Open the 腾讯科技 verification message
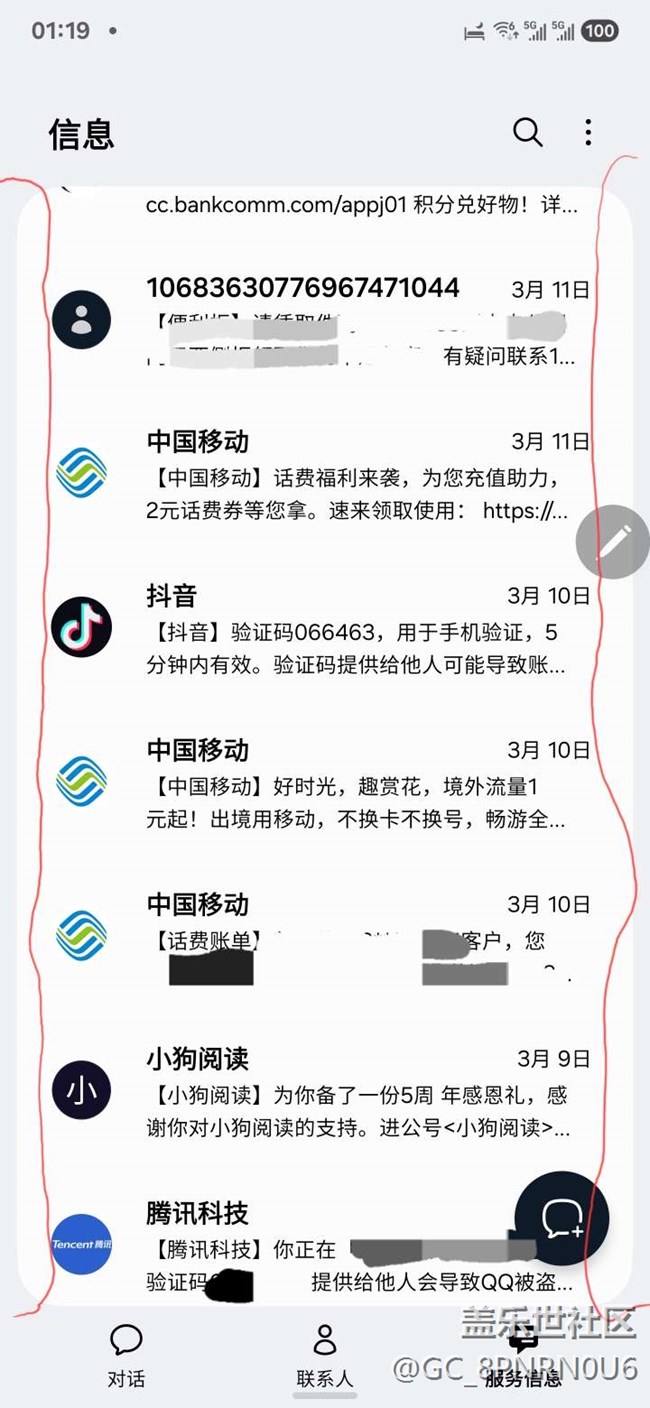Screen dimensions: 650x1408 pyautogui.click(x=326, y=1244)
